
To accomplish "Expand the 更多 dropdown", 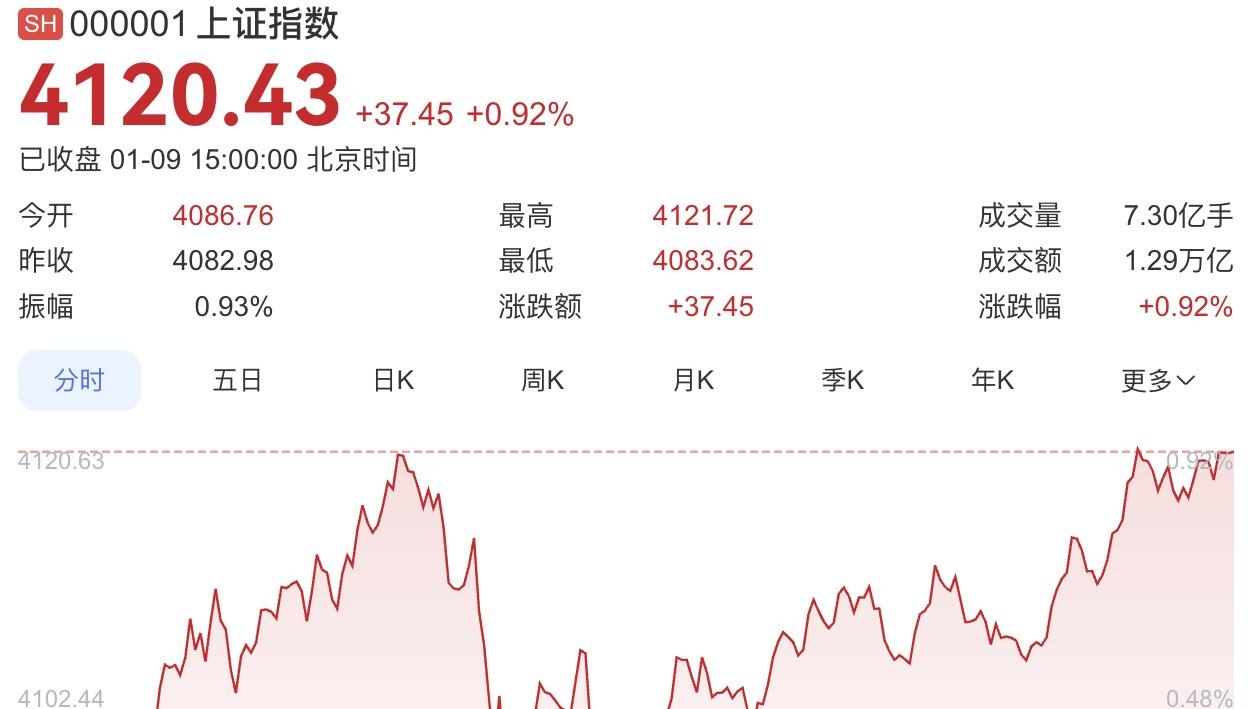I will pyautogui.click(x=1158, y=380).
